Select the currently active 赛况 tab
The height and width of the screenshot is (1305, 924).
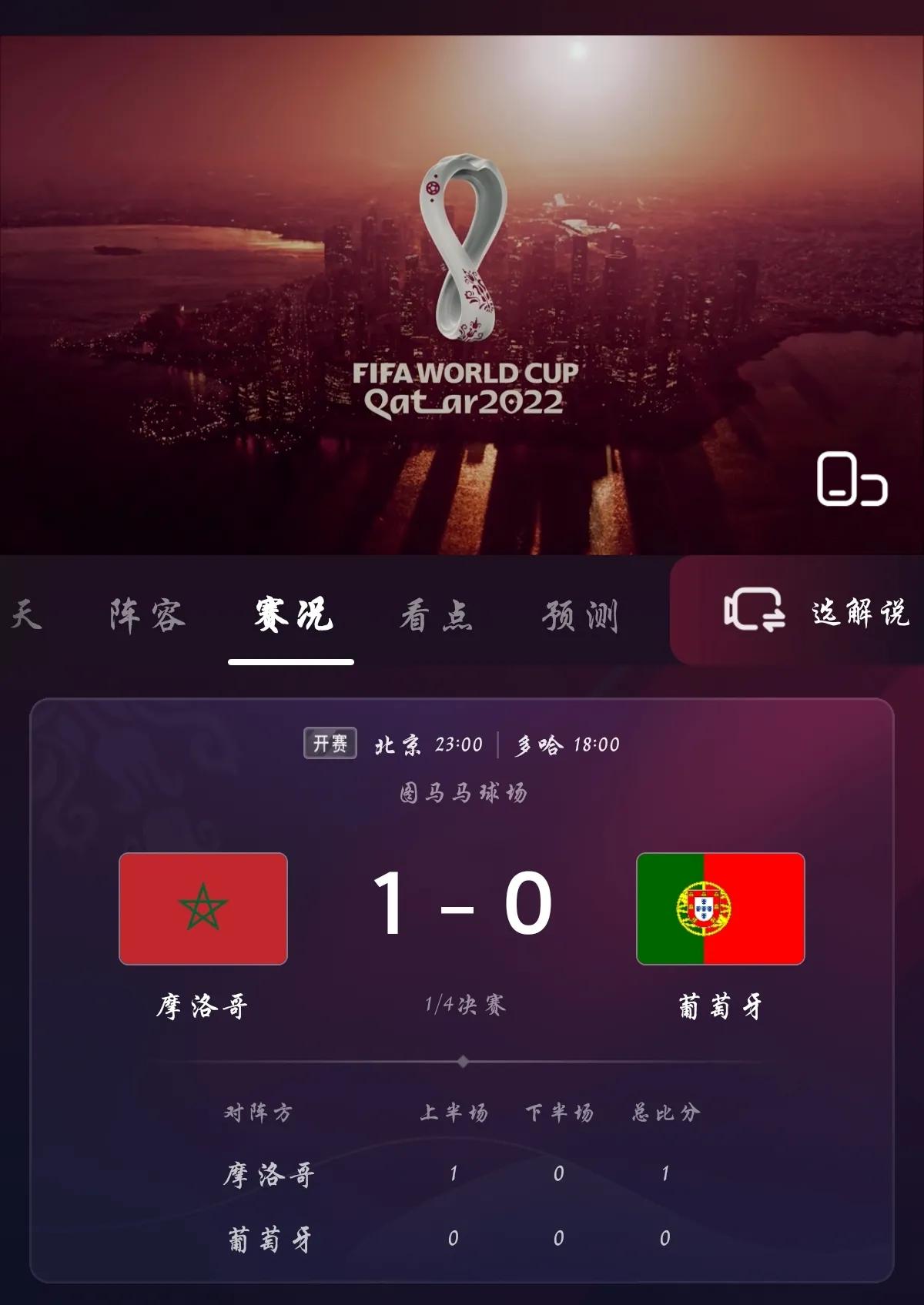pos(291,612)
